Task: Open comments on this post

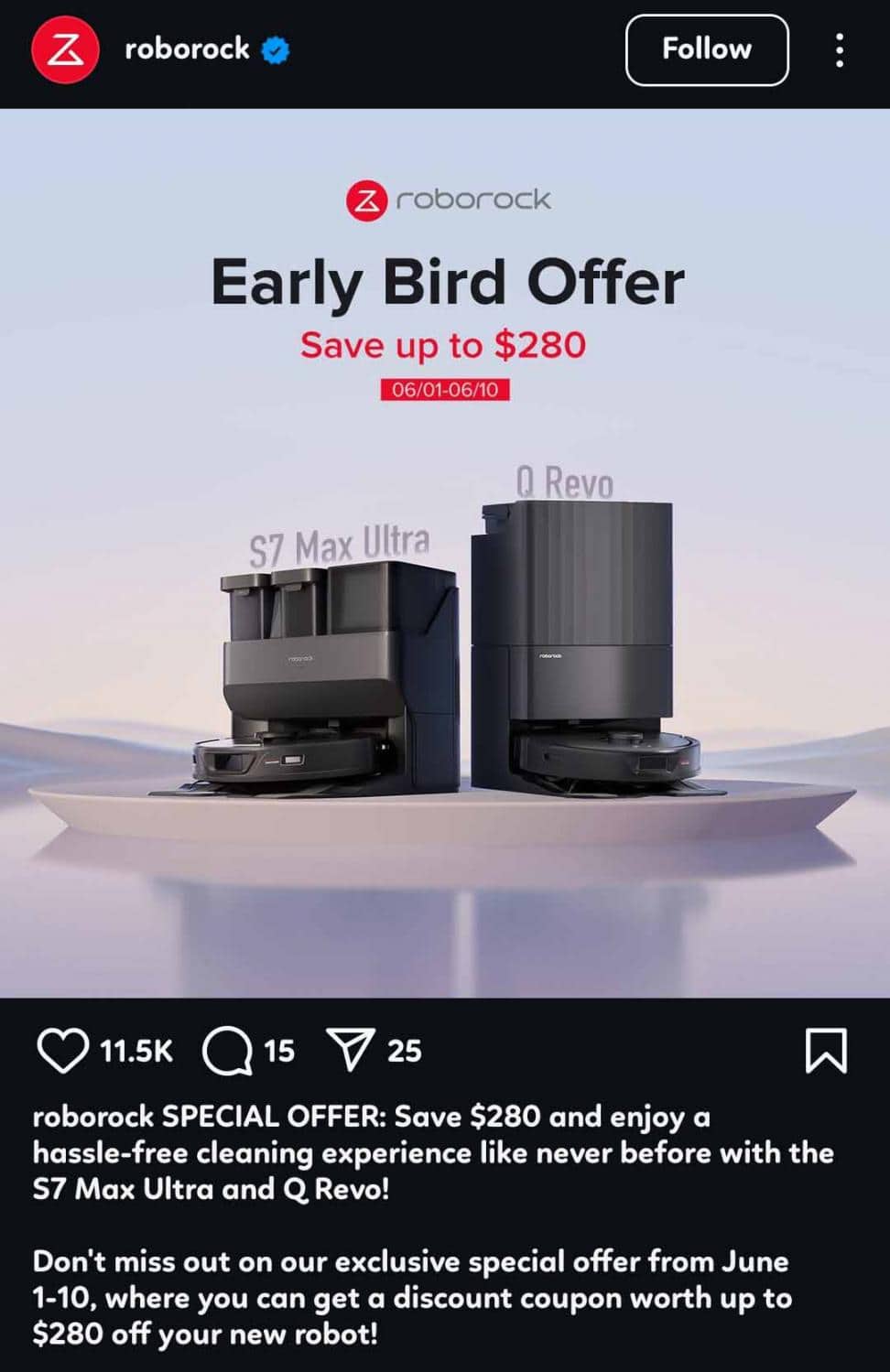Action: click(x=227, y=1050)
